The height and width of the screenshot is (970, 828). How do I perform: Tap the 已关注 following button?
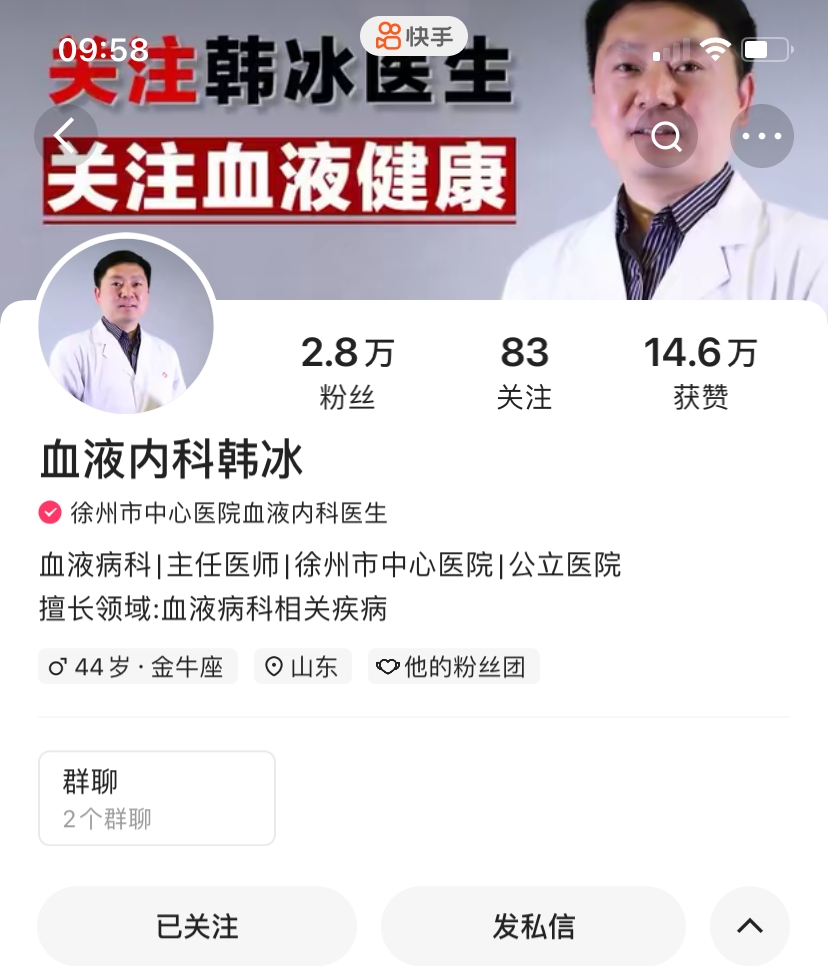click(x=197, y=926)
